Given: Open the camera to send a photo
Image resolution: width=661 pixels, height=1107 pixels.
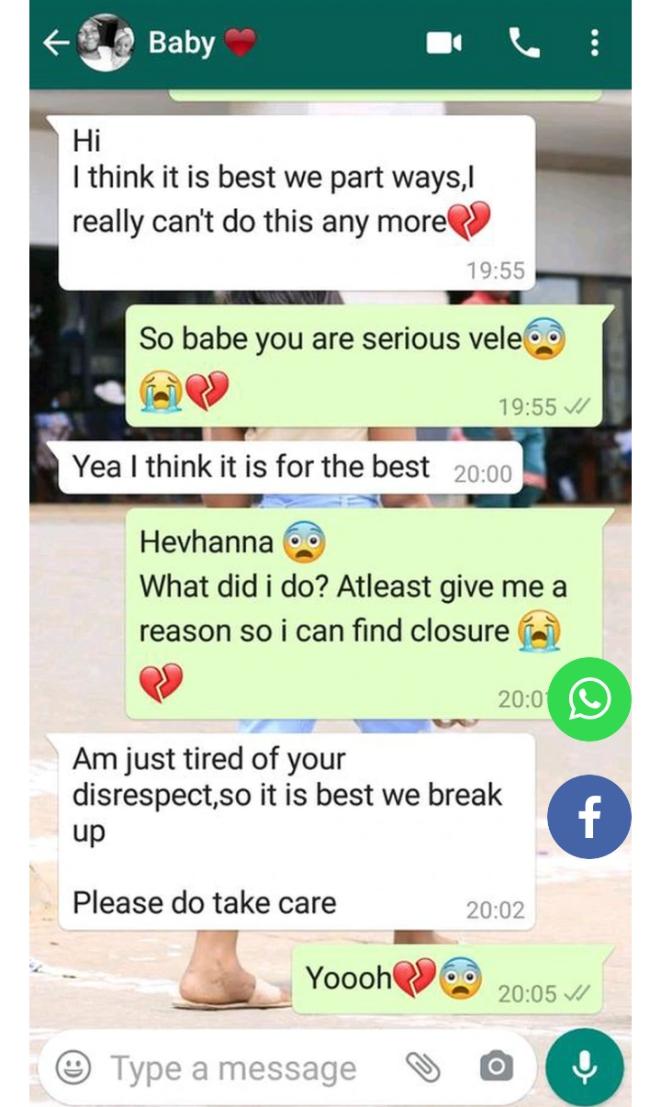Looking at the screenshot, I should click(495, 1068).
